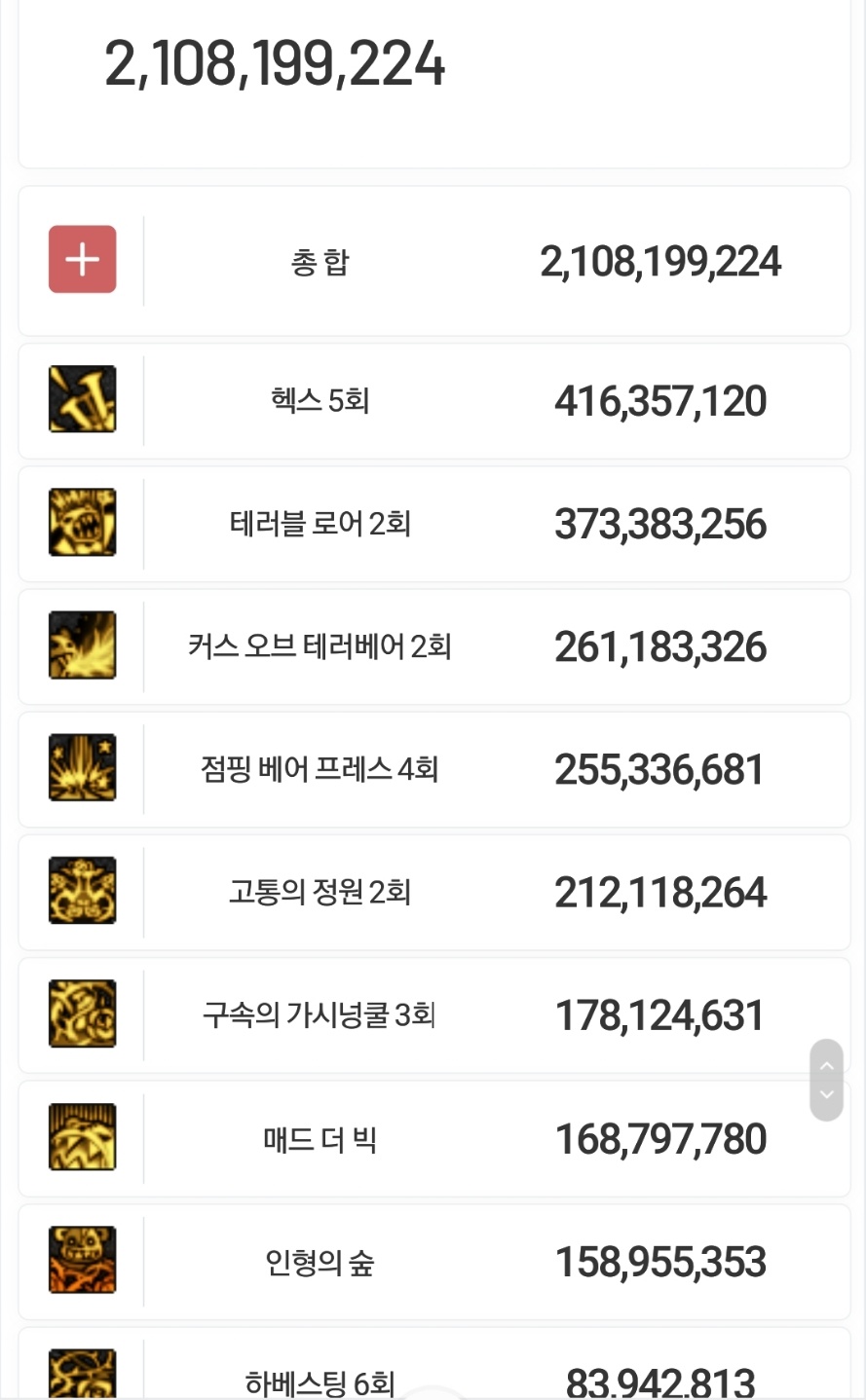Tap the up chevron on the floating scroll widget
866x1400 pixels.
click(826, 1065)
